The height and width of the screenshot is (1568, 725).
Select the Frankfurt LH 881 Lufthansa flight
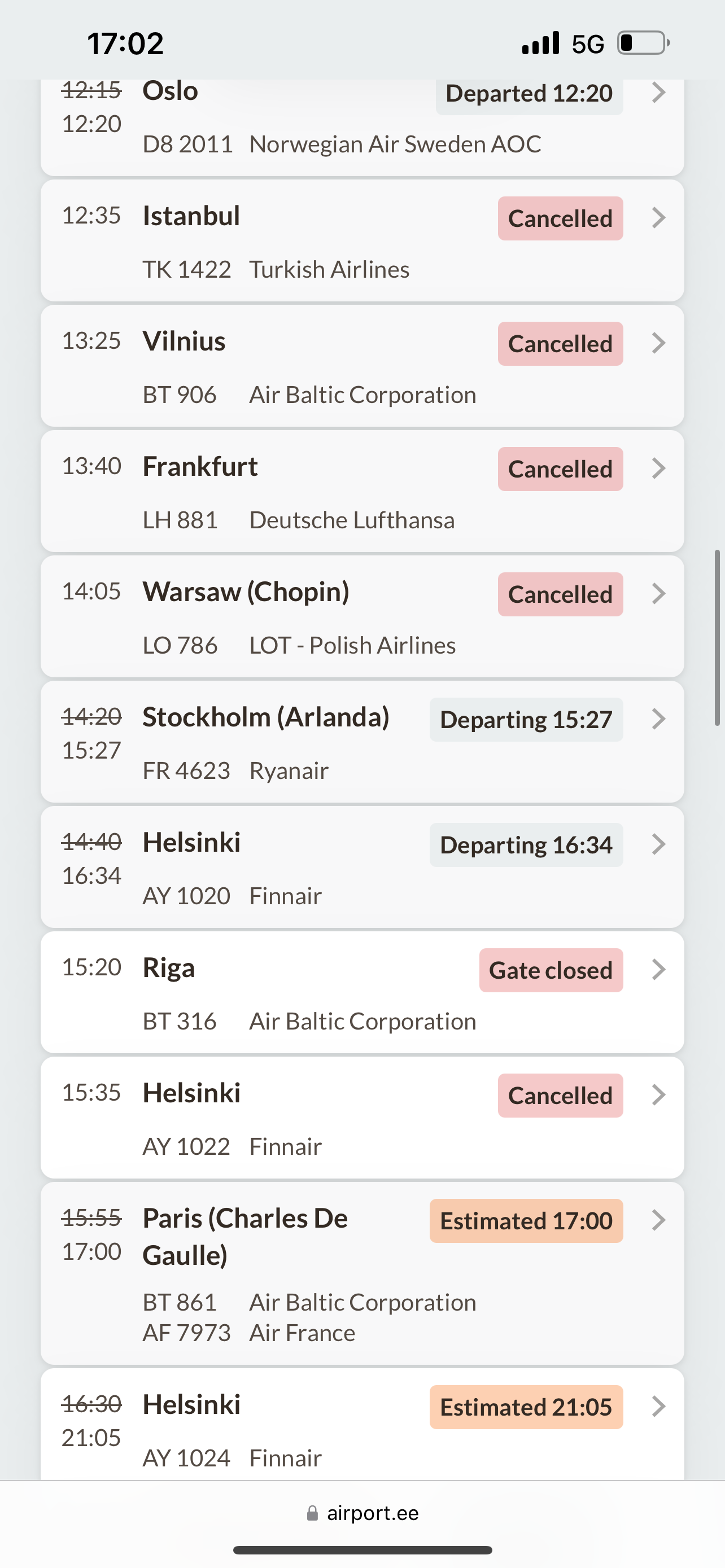[x=362, y=491]
